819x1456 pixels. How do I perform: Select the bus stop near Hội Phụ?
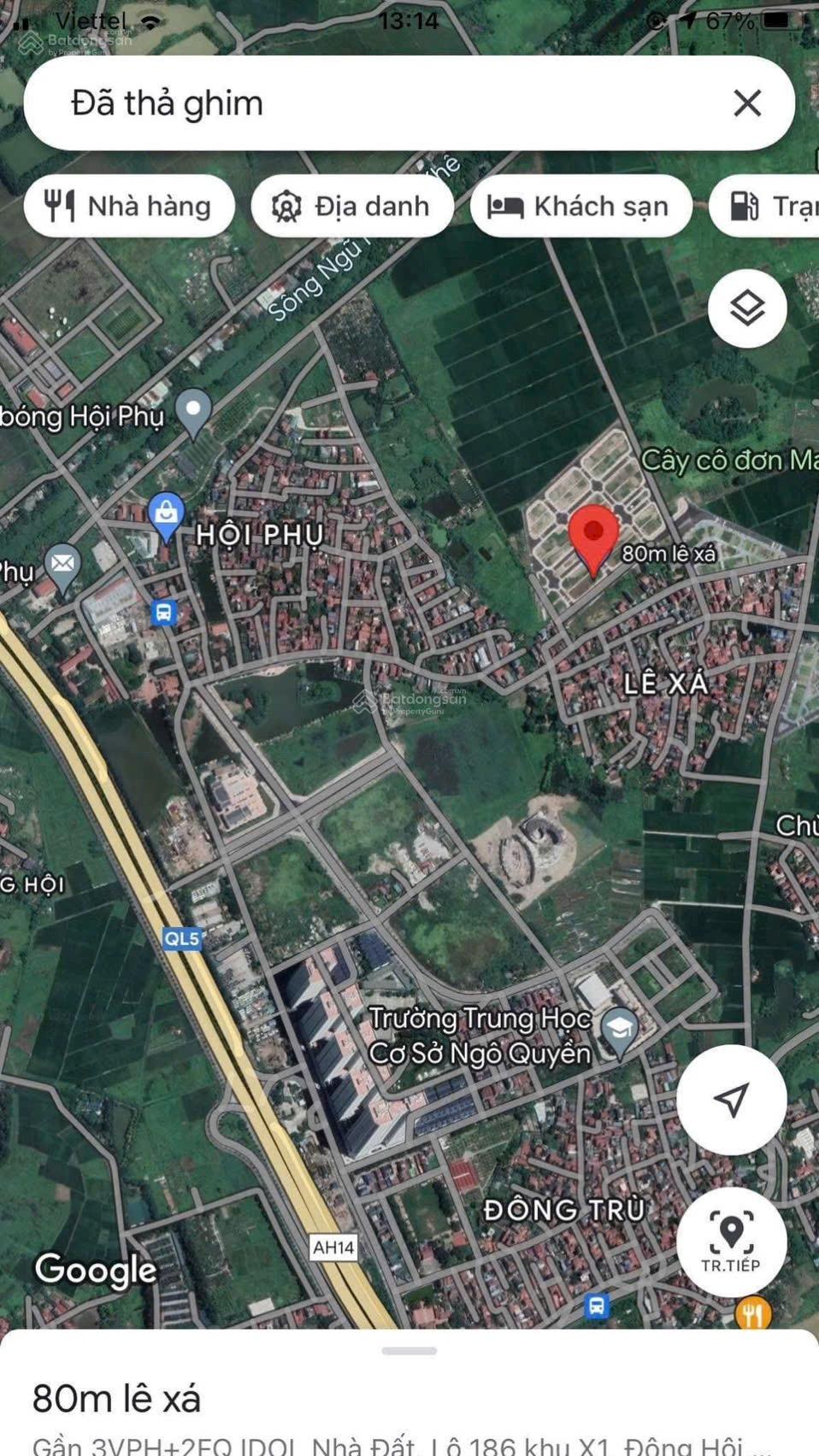(163, 613)
